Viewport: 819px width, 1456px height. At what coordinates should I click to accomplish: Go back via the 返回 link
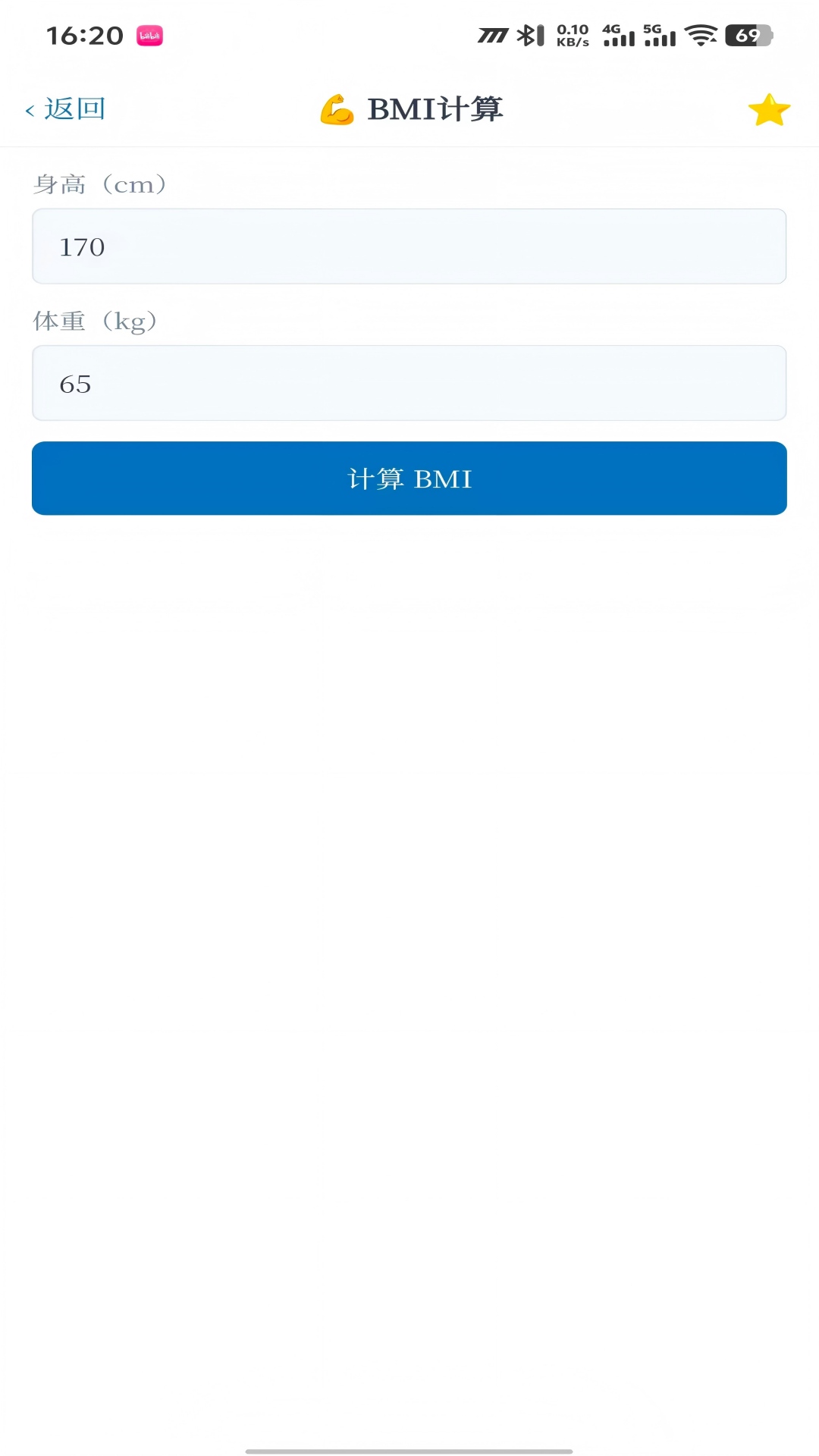pos(65,109)
